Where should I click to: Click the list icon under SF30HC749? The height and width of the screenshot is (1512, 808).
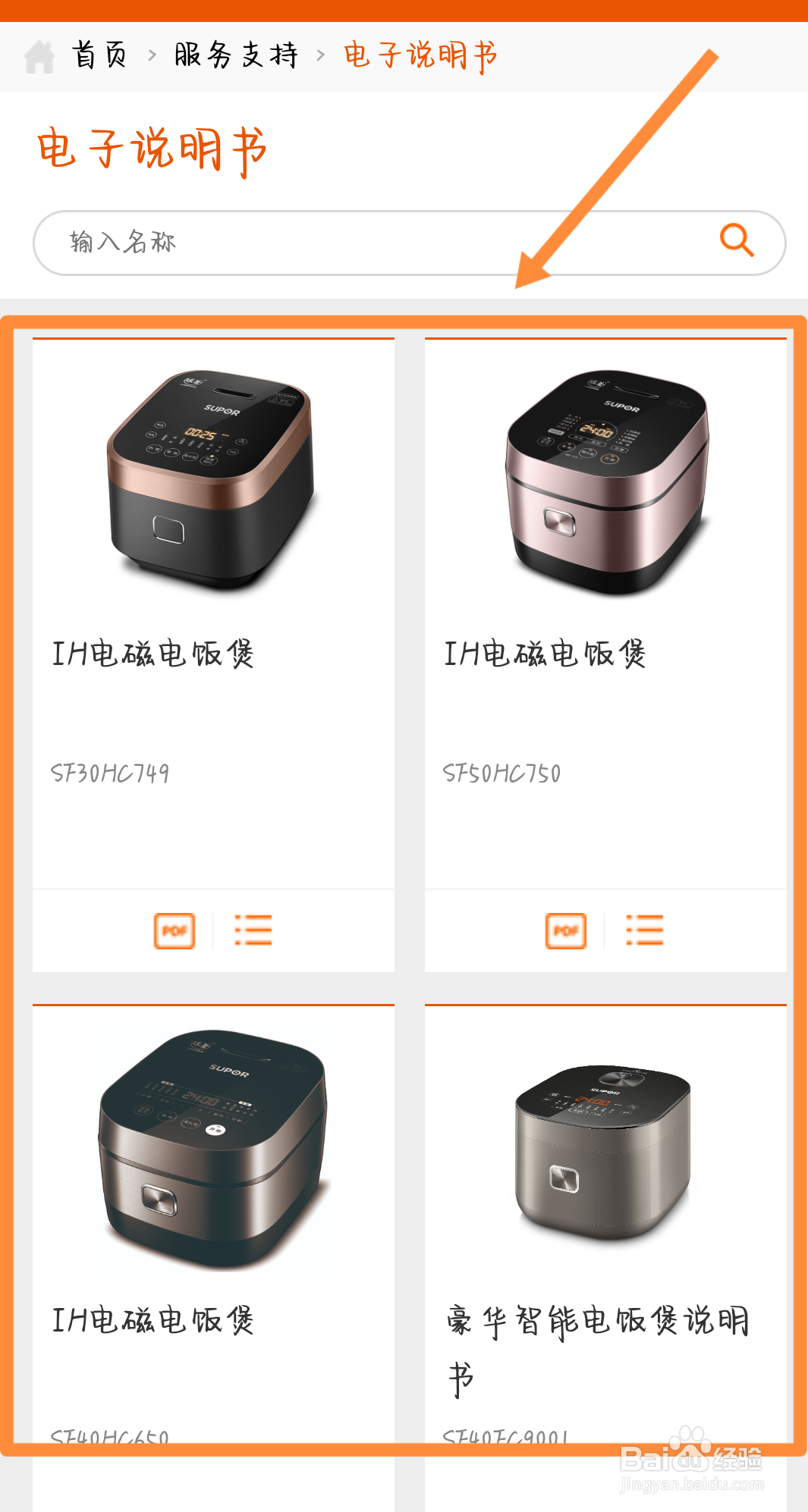pos(254,929)
